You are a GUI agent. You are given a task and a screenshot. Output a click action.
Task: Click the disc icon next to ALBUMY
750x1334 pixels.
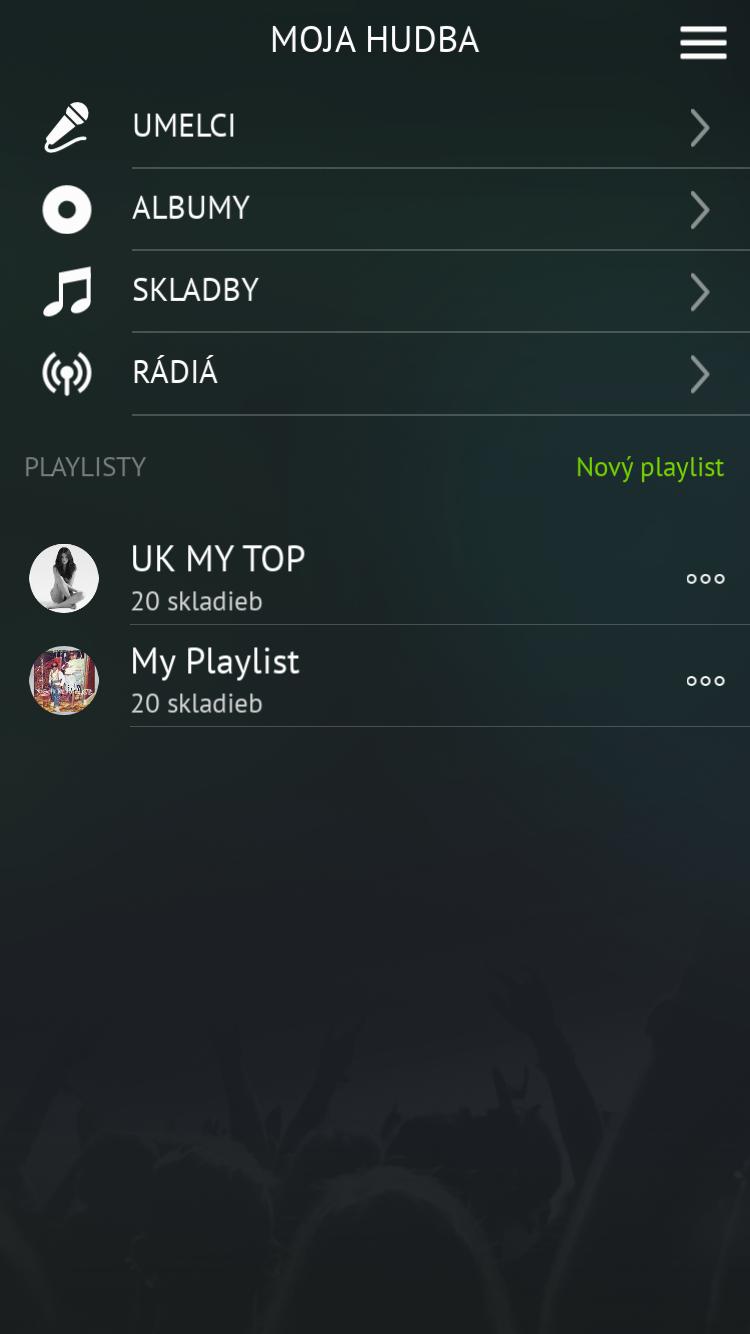pyautogui.click(x=66, y=209)
